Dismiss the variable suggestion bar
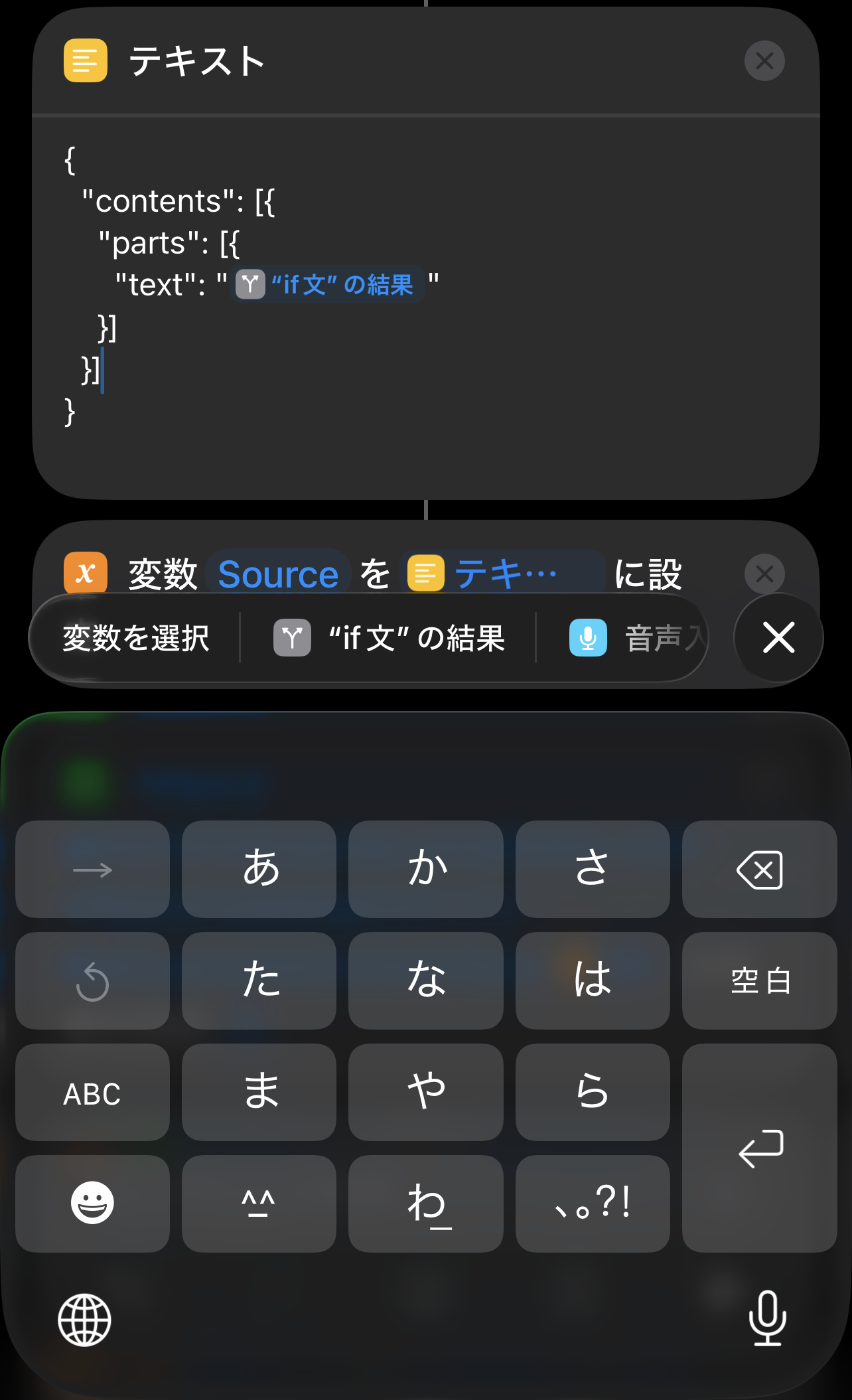This screenshot has width=852, height=1400. tap(778, 638)
